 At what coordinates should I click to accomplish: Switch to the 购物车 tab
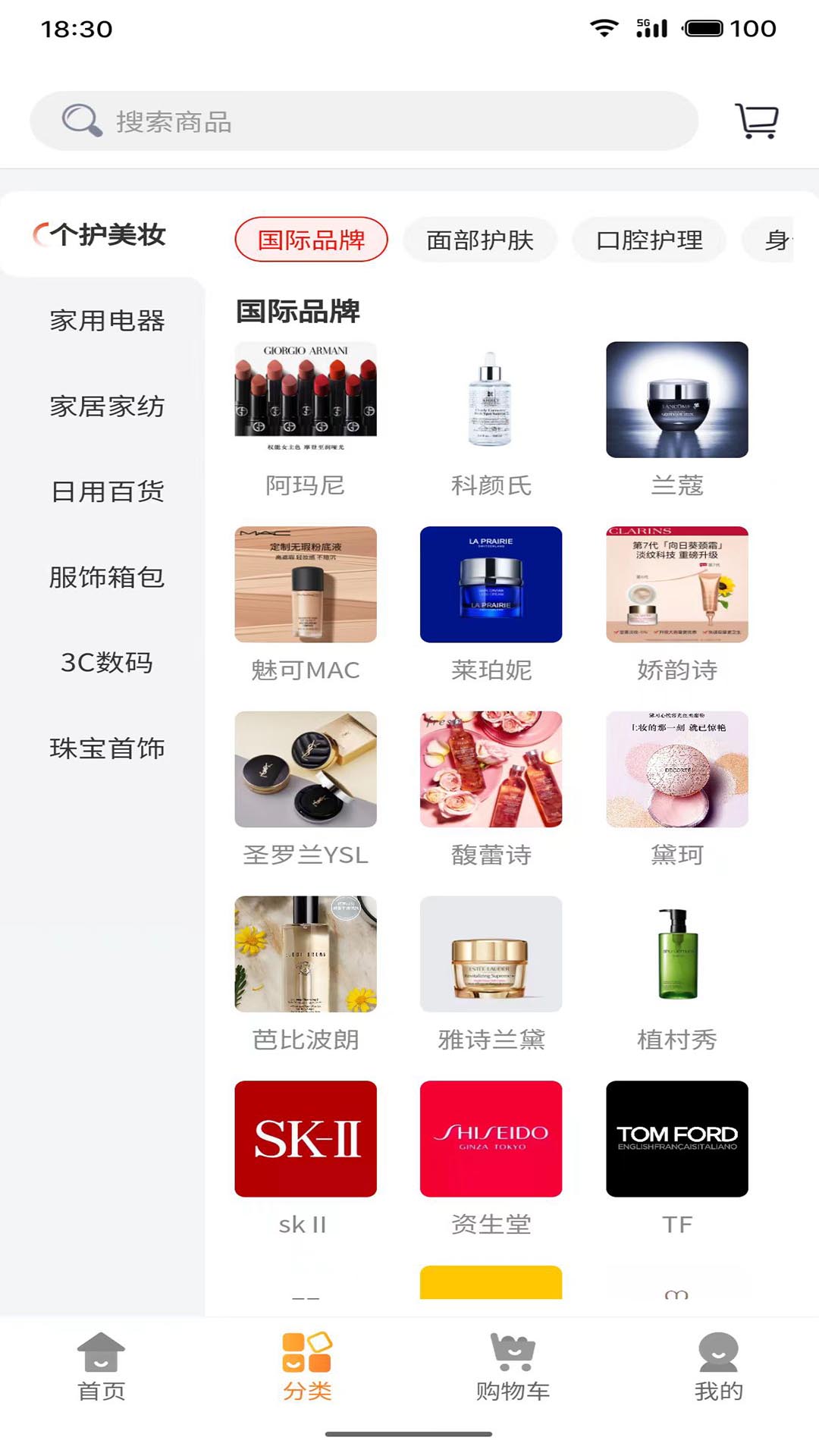(513, 1367)
